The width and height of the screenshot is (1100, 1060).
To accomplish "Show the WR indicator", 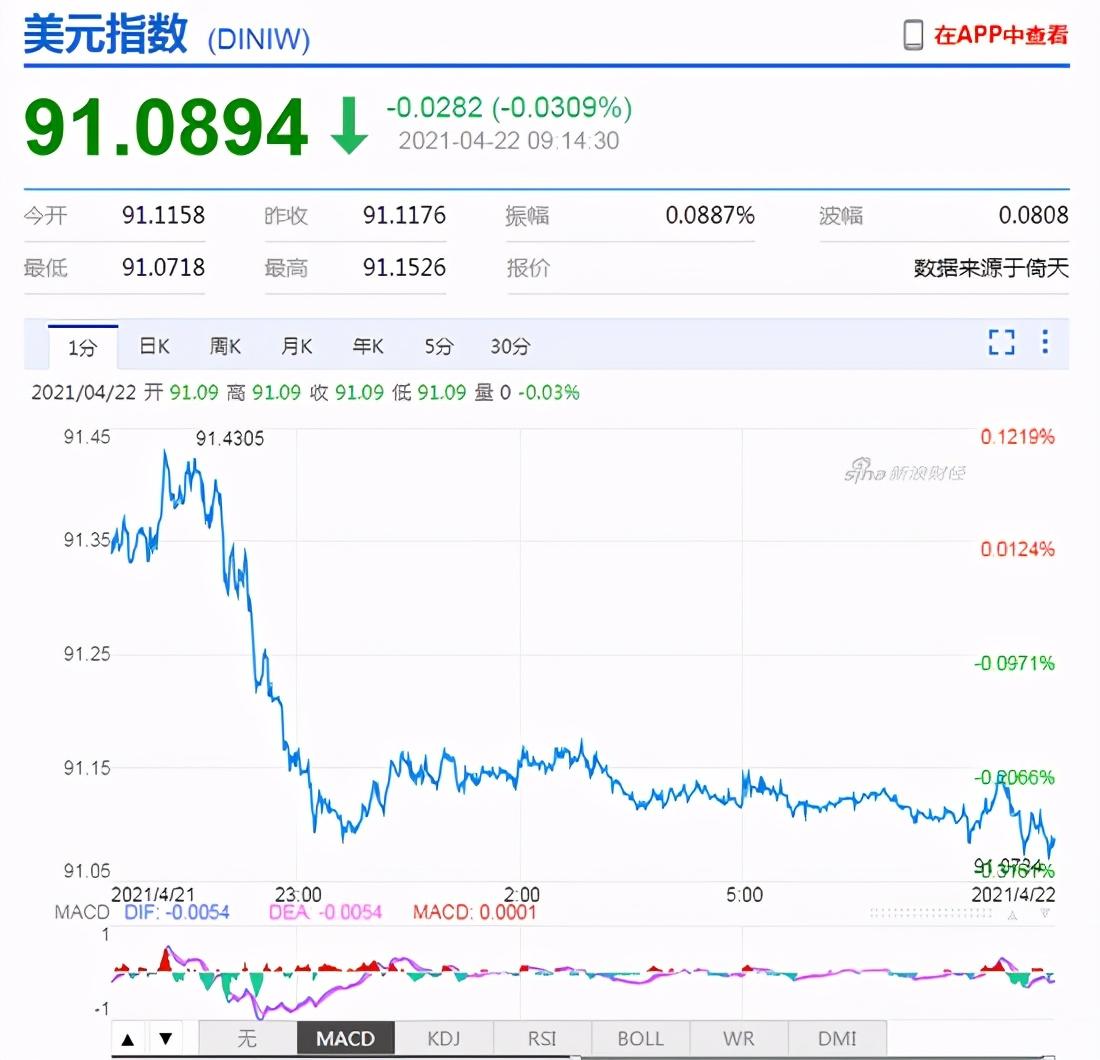I will click(x=739, y=1038).
